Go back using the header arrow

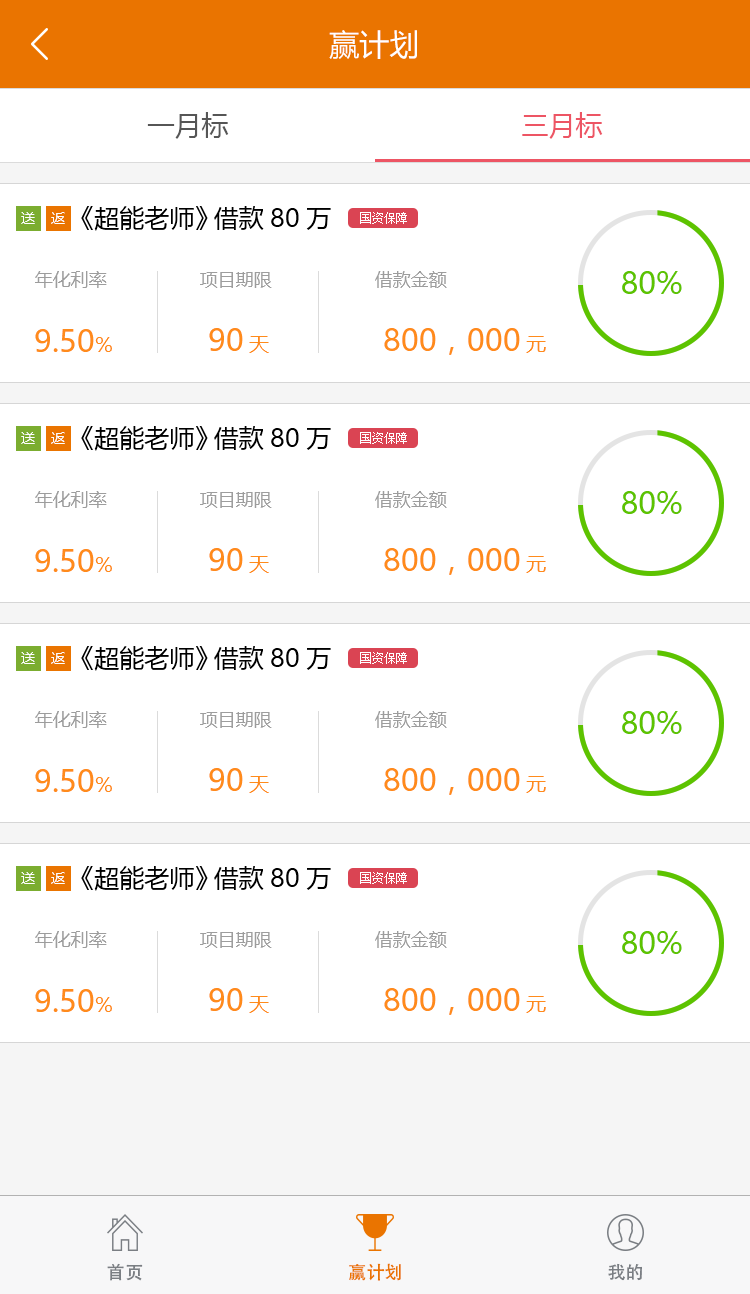(40, 44)
